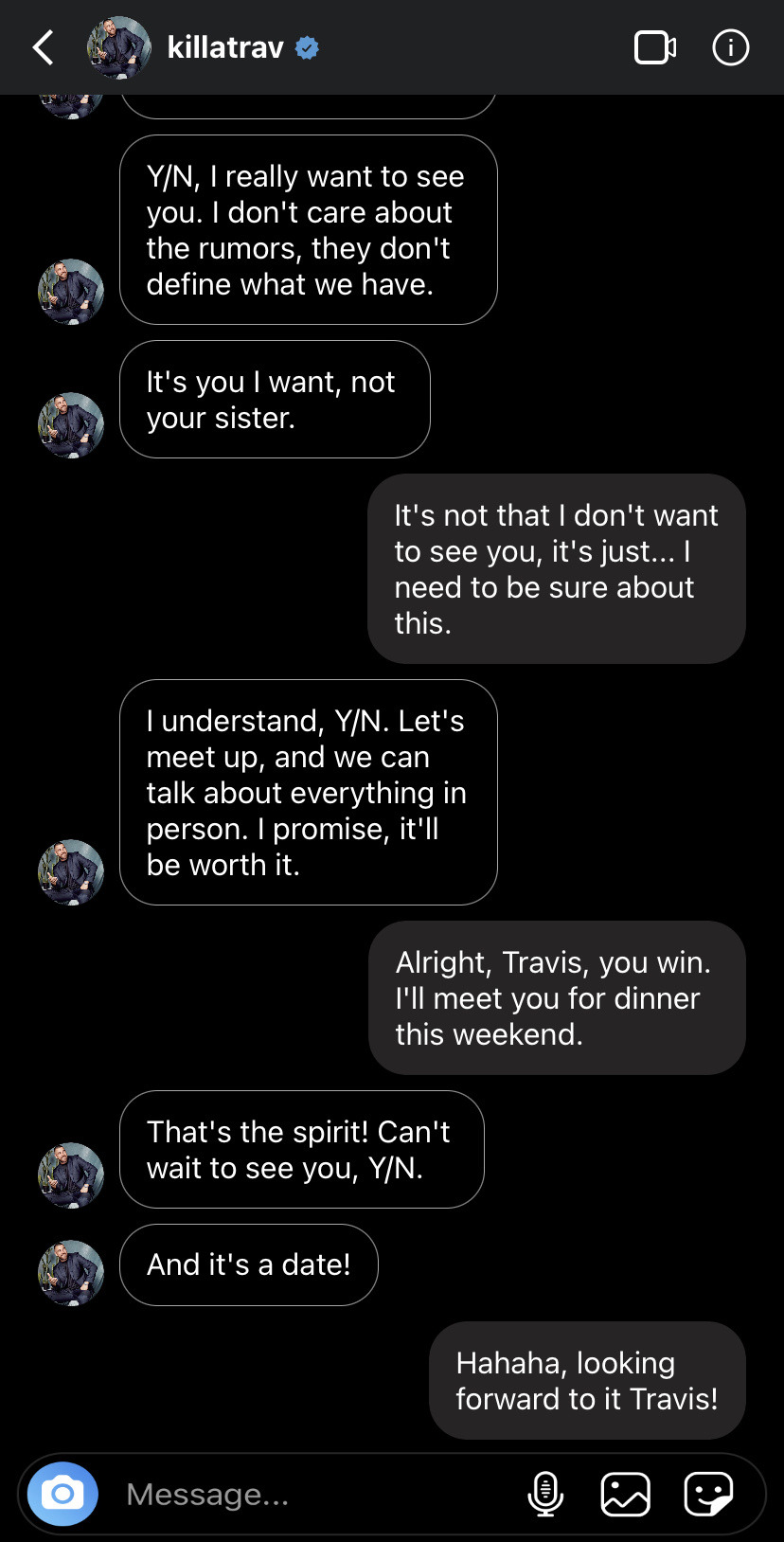Tap avatar beside "And it's a date!"

click(x=71, y=1272)
